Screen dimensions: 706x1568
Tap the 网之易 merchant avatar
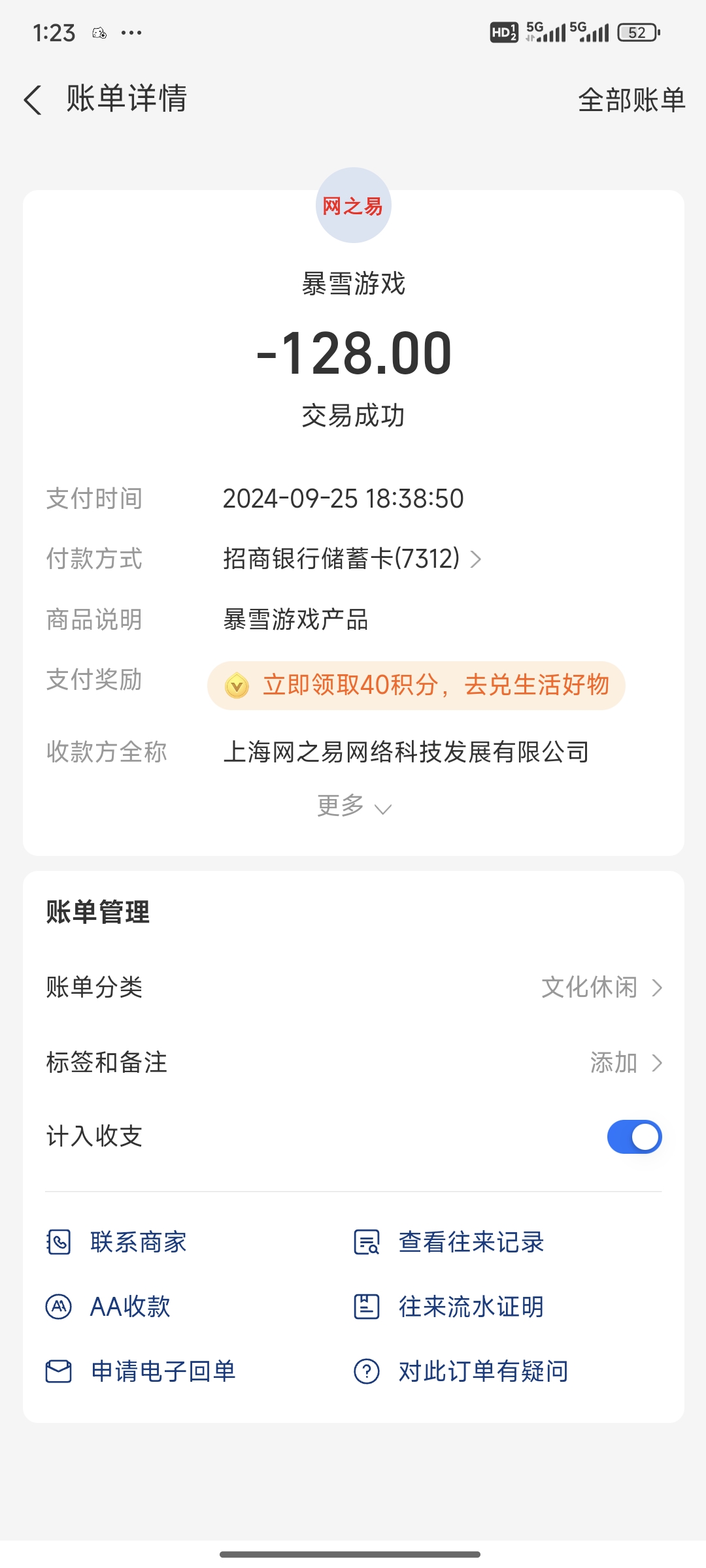pos(353,205)
